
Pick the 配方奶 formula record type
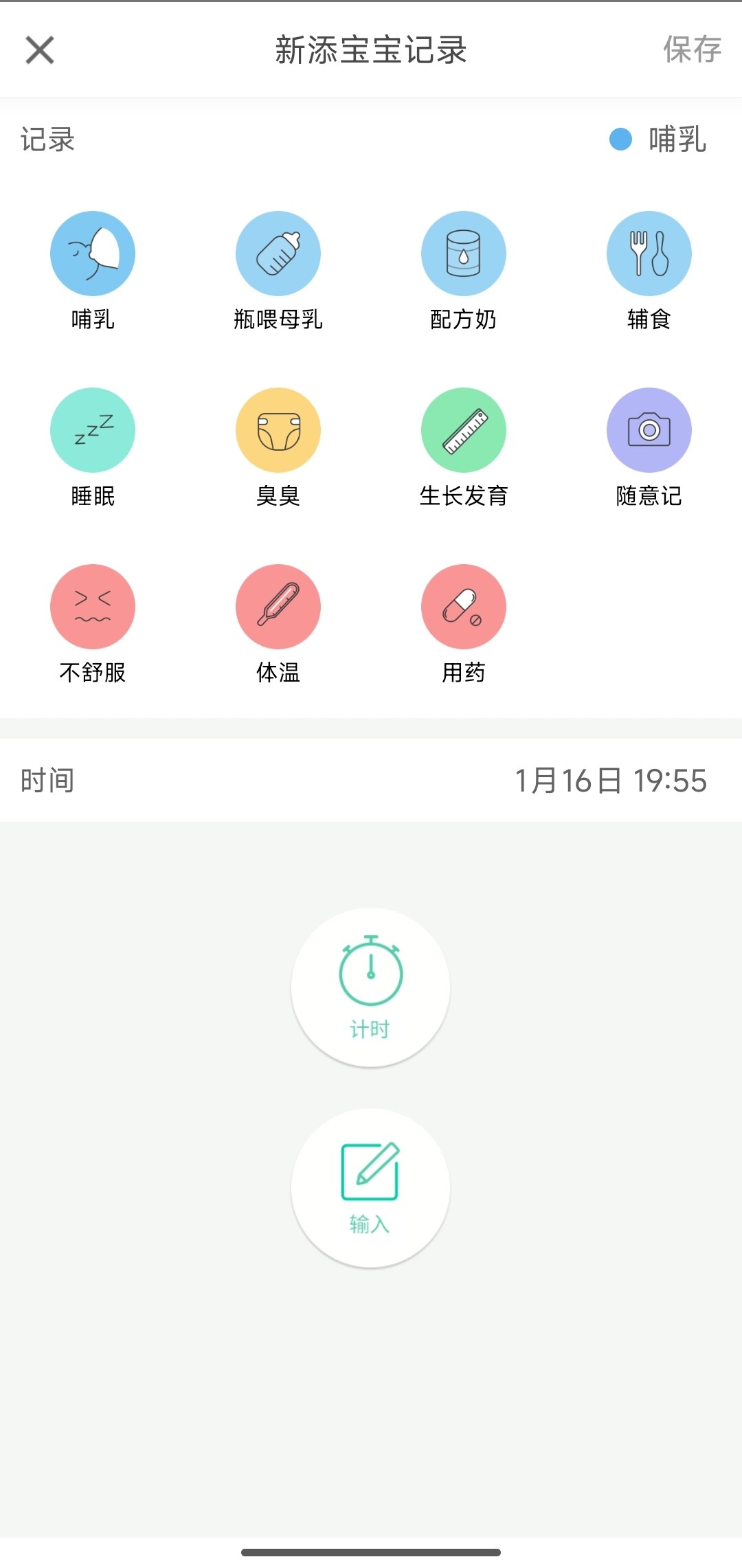click(464, 254)
